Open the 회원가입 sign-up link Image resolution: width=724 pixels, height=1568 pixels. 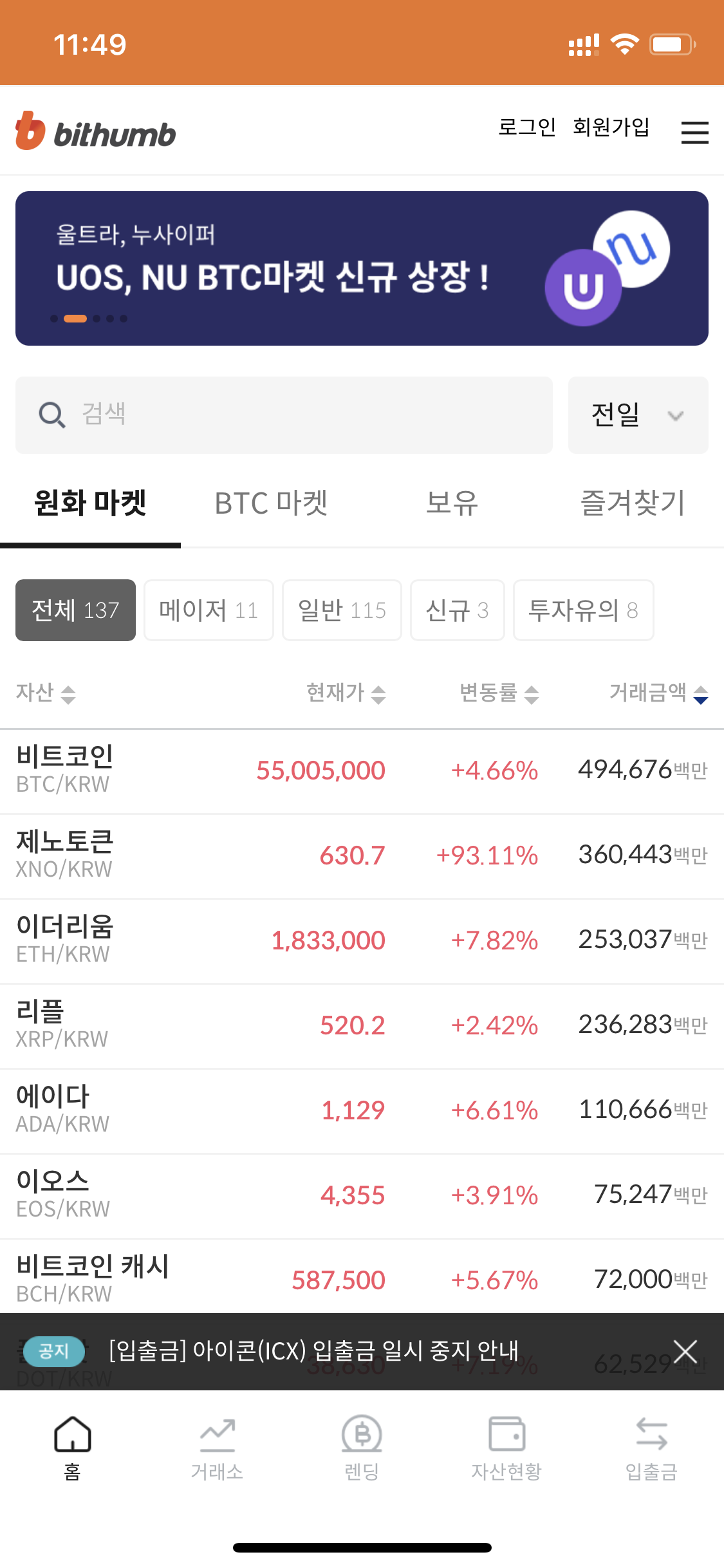(611, 128)
